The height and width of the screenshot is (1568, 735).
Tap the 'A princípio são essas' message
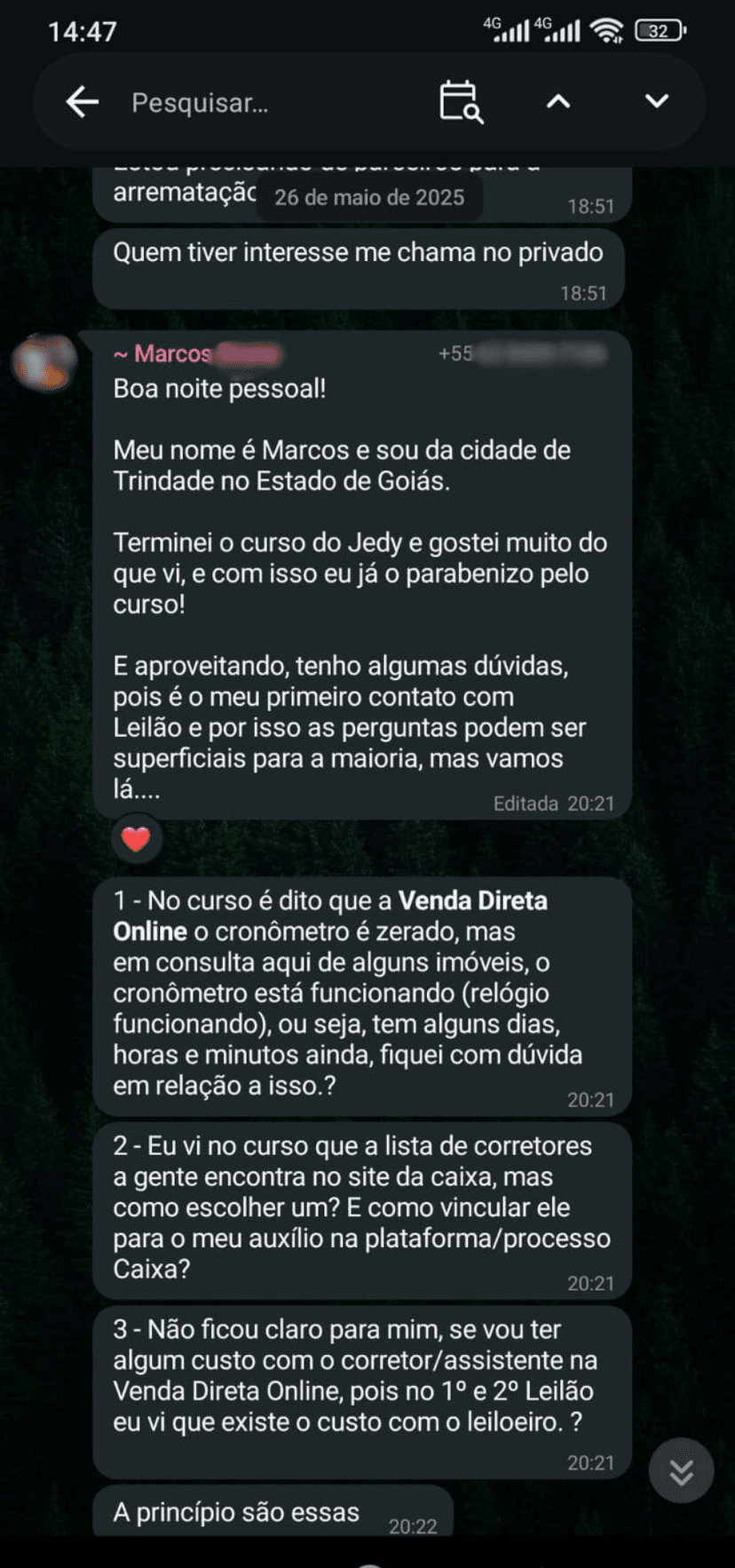[234, 1513]
